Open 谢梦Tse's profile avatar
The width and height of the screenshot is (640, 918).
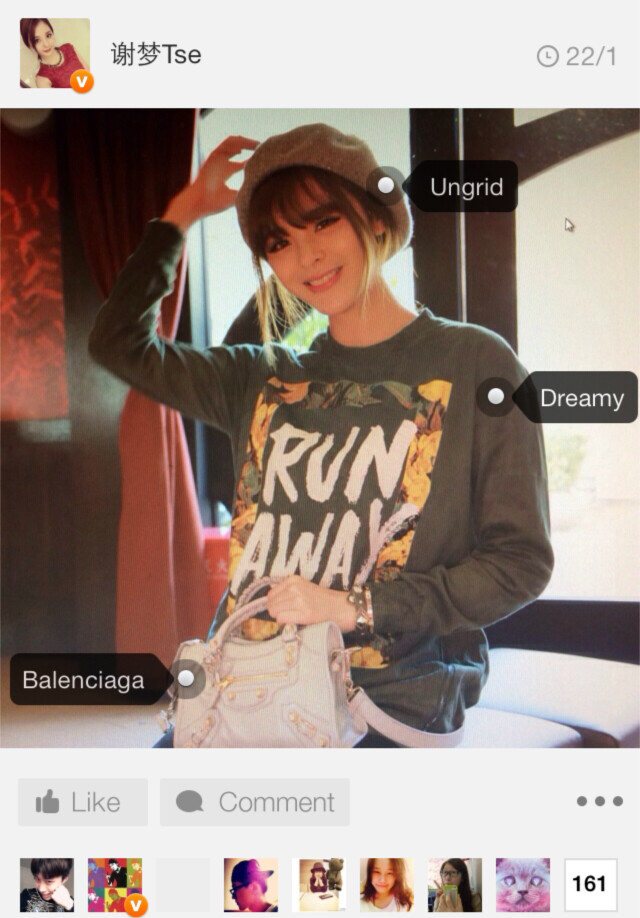55,53
